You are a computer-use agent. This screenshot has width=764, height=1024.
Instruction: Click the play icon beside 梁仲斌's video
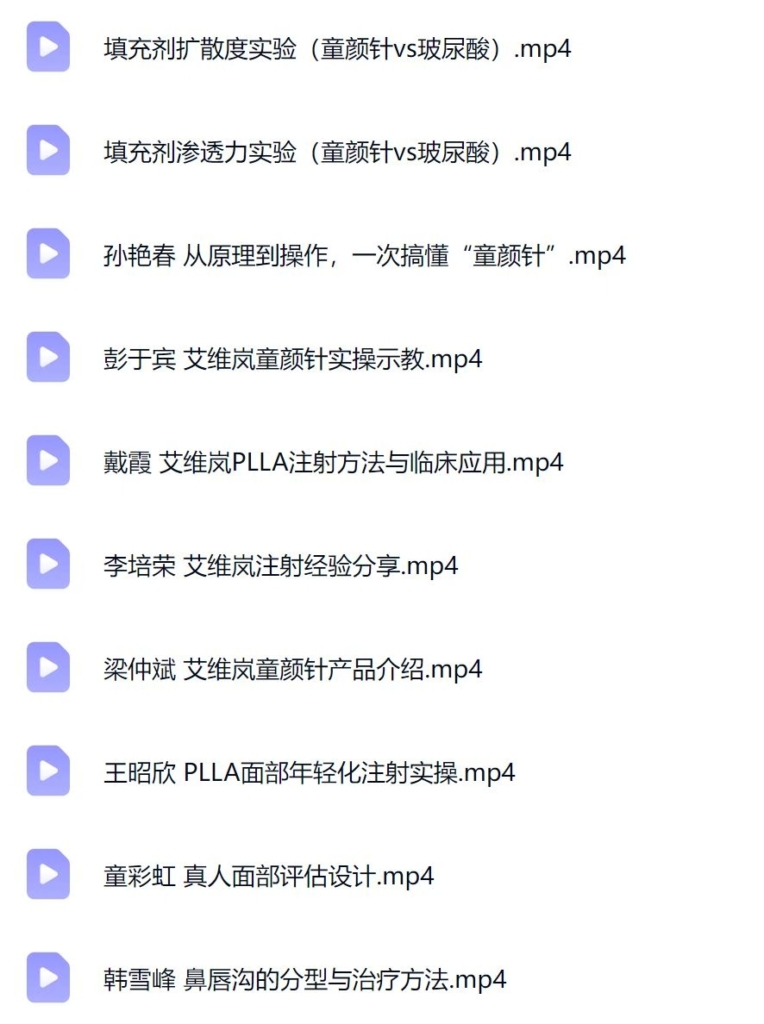coord(47,668)
